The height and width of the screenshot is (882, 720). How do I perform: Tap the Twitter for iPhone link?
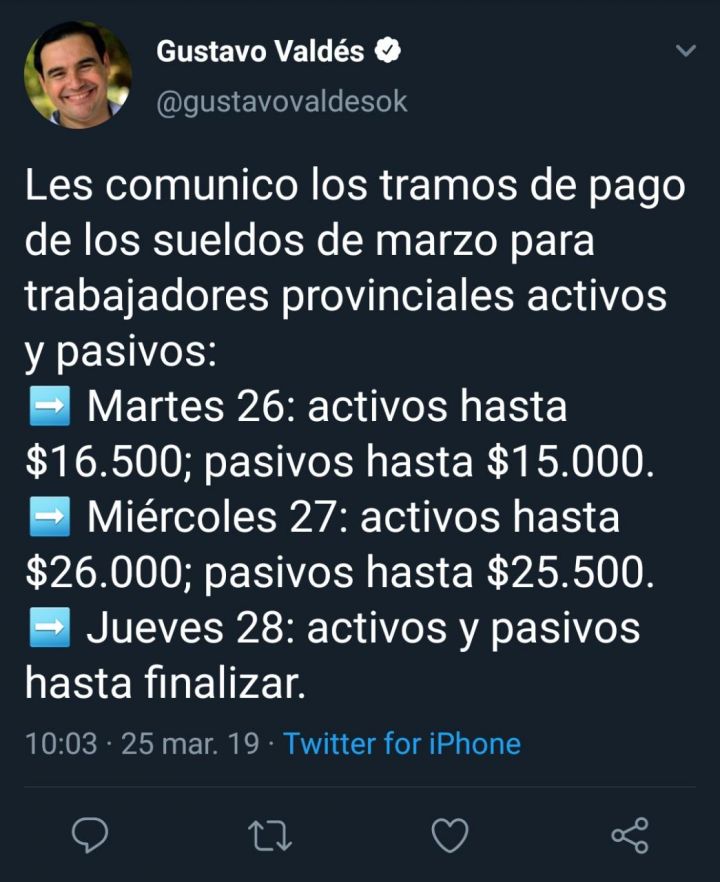[401, 744]
